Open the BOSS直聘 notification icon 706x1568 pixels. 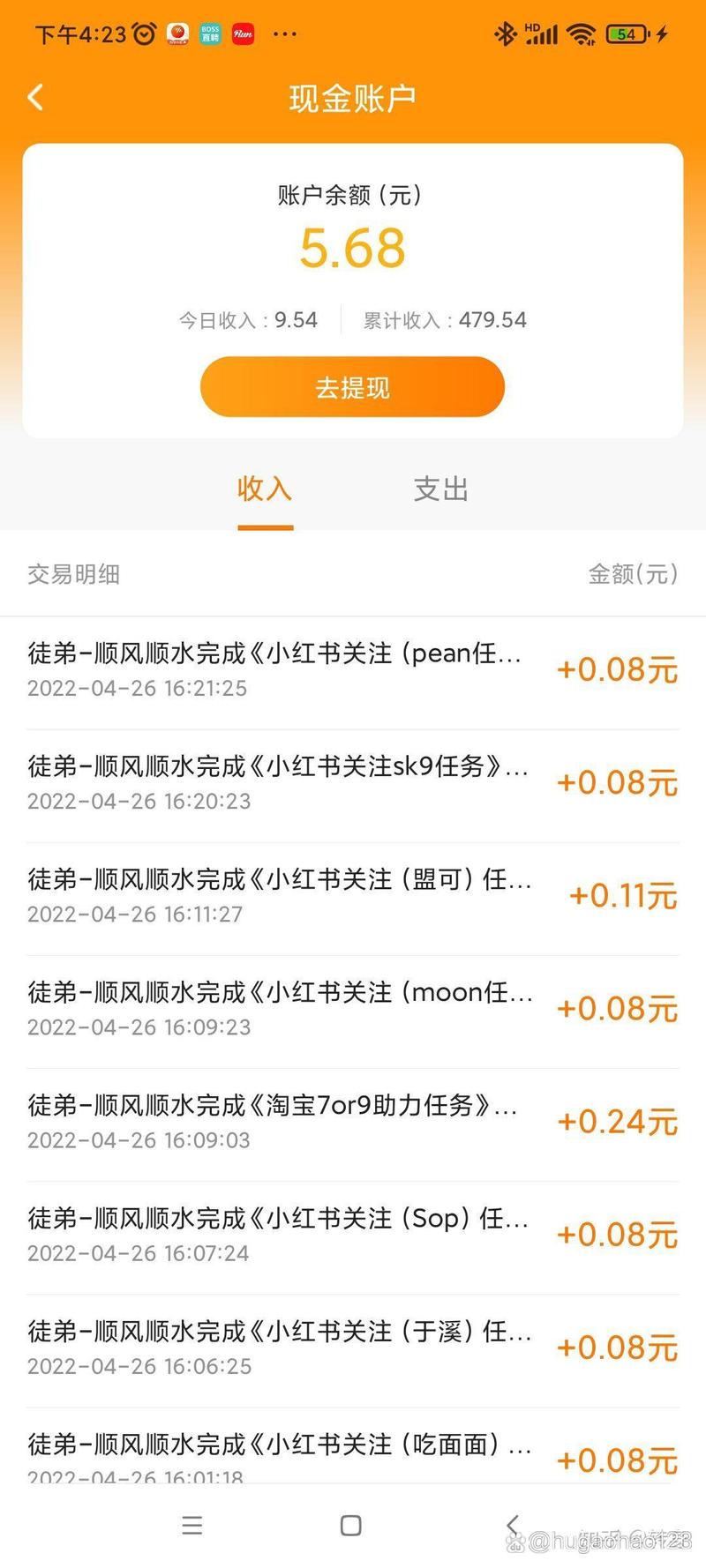[209, 34]
